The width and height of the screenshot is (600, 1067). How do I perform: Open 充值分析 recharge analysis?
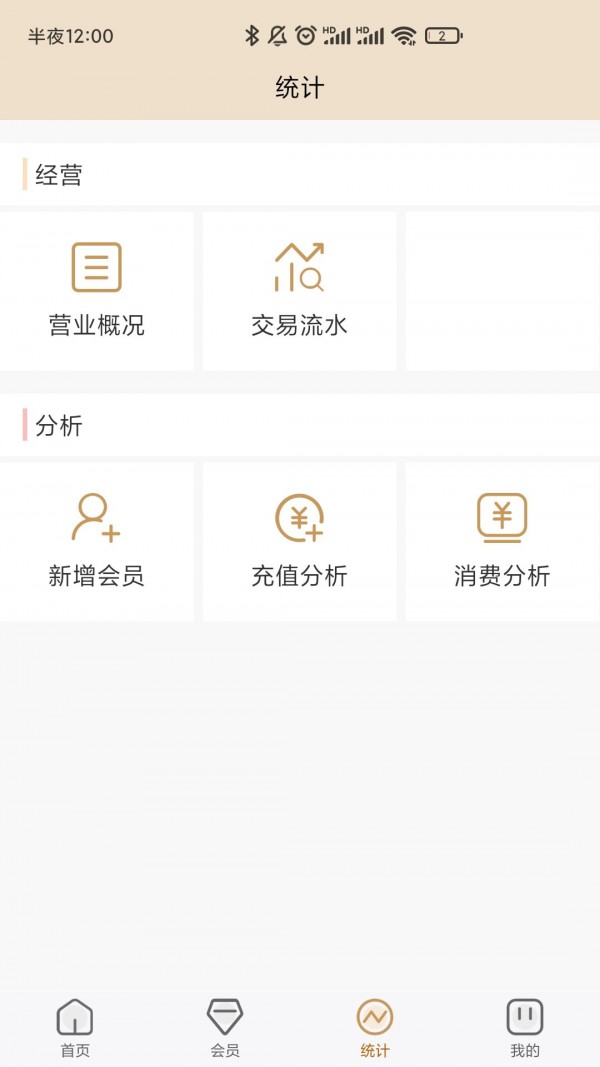click(299, 541)
